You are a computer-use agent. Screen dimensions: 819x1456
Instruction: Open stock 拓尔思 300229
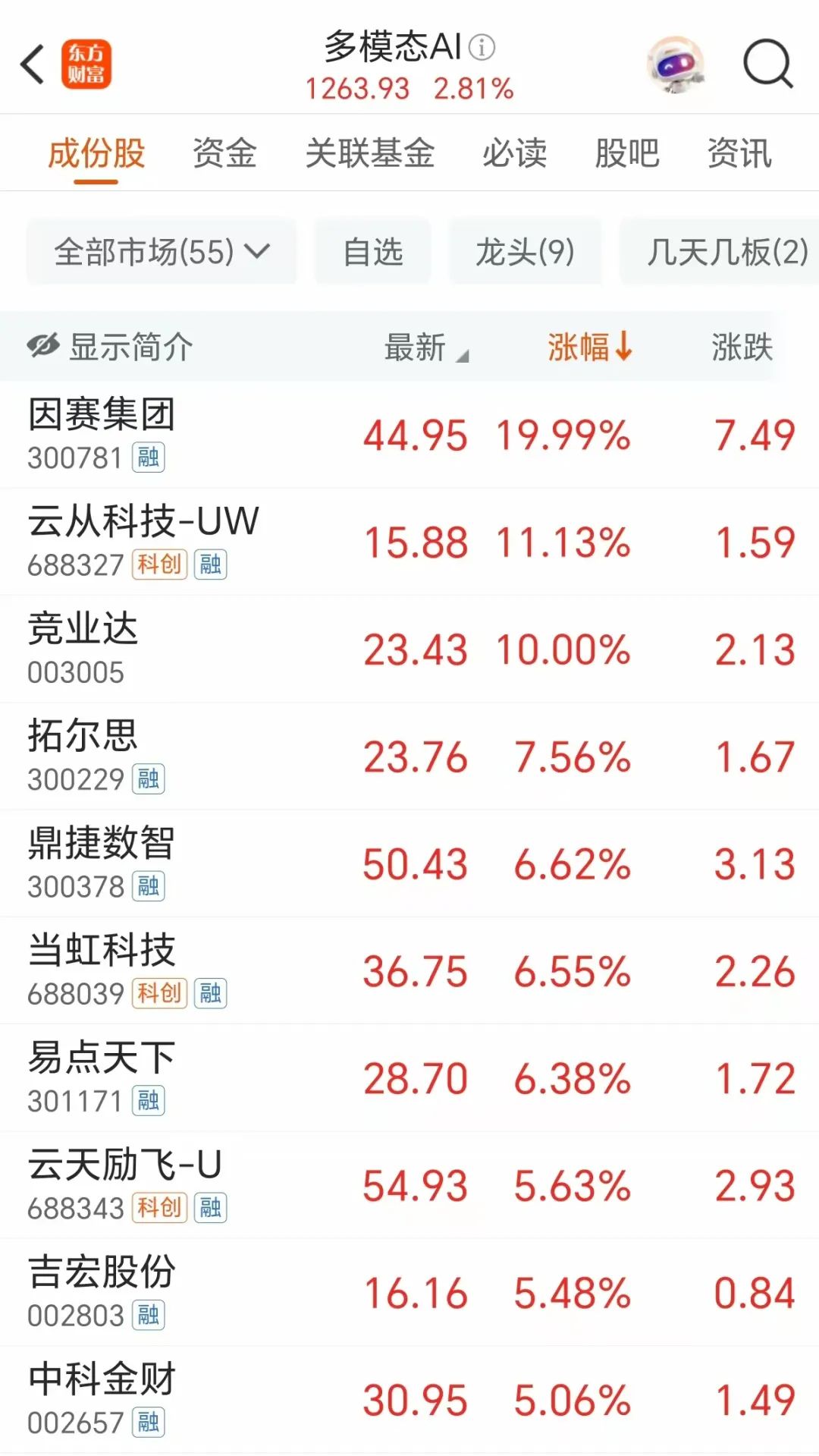point(409,756)
